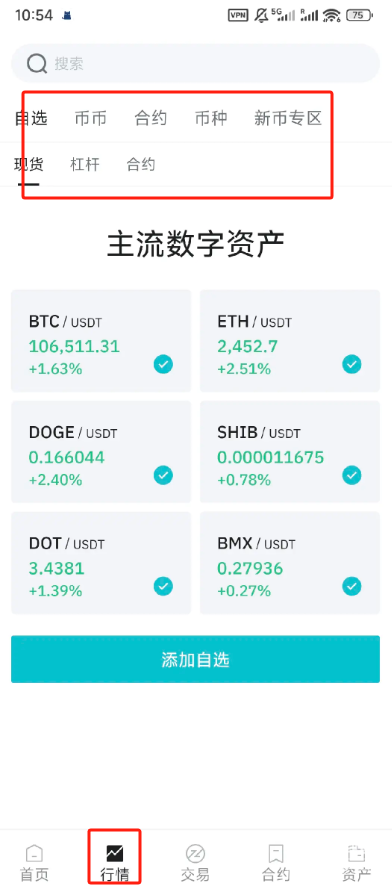
Task: Toggle the DOT/USDT card checkmark
Action: point(163,586)
